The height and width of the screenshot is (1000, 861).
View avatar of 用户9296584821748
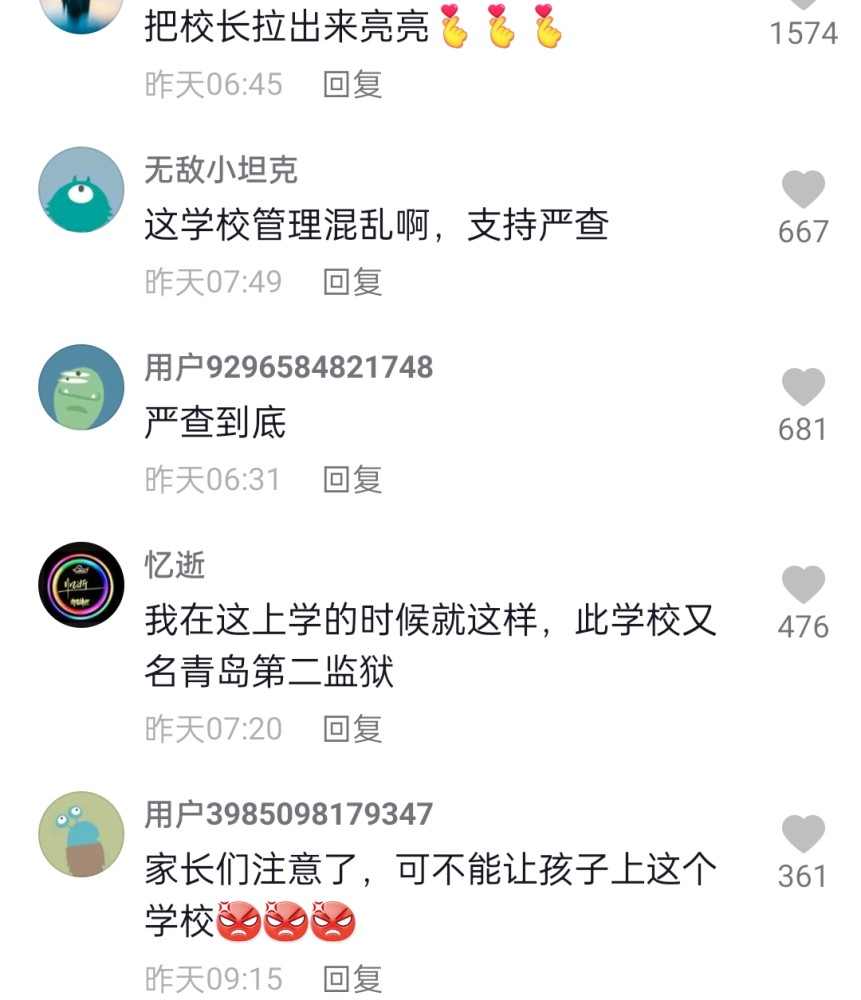pos(81,388)
